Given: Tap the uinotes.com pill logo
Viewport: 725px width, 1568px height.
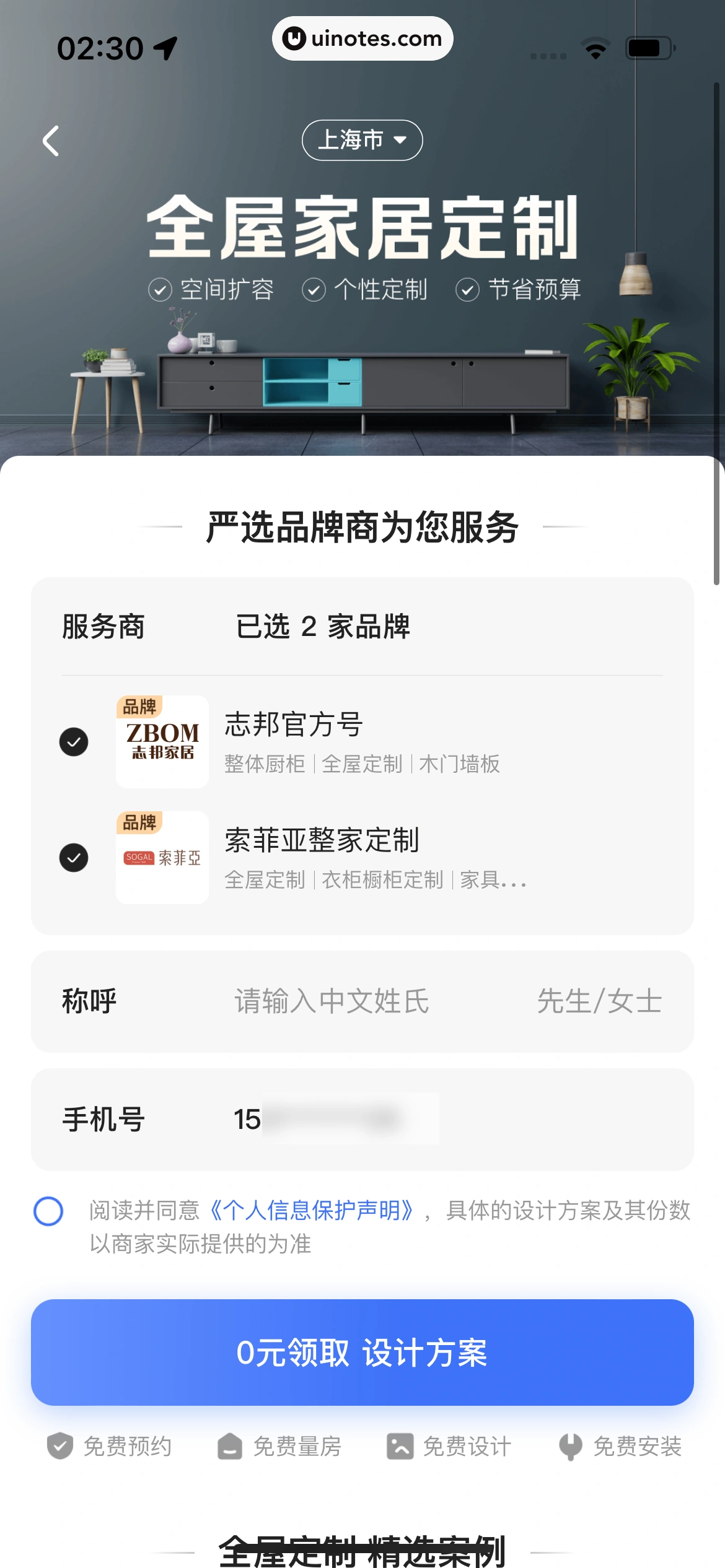Looking at the screenshot, I should point(362,38).
